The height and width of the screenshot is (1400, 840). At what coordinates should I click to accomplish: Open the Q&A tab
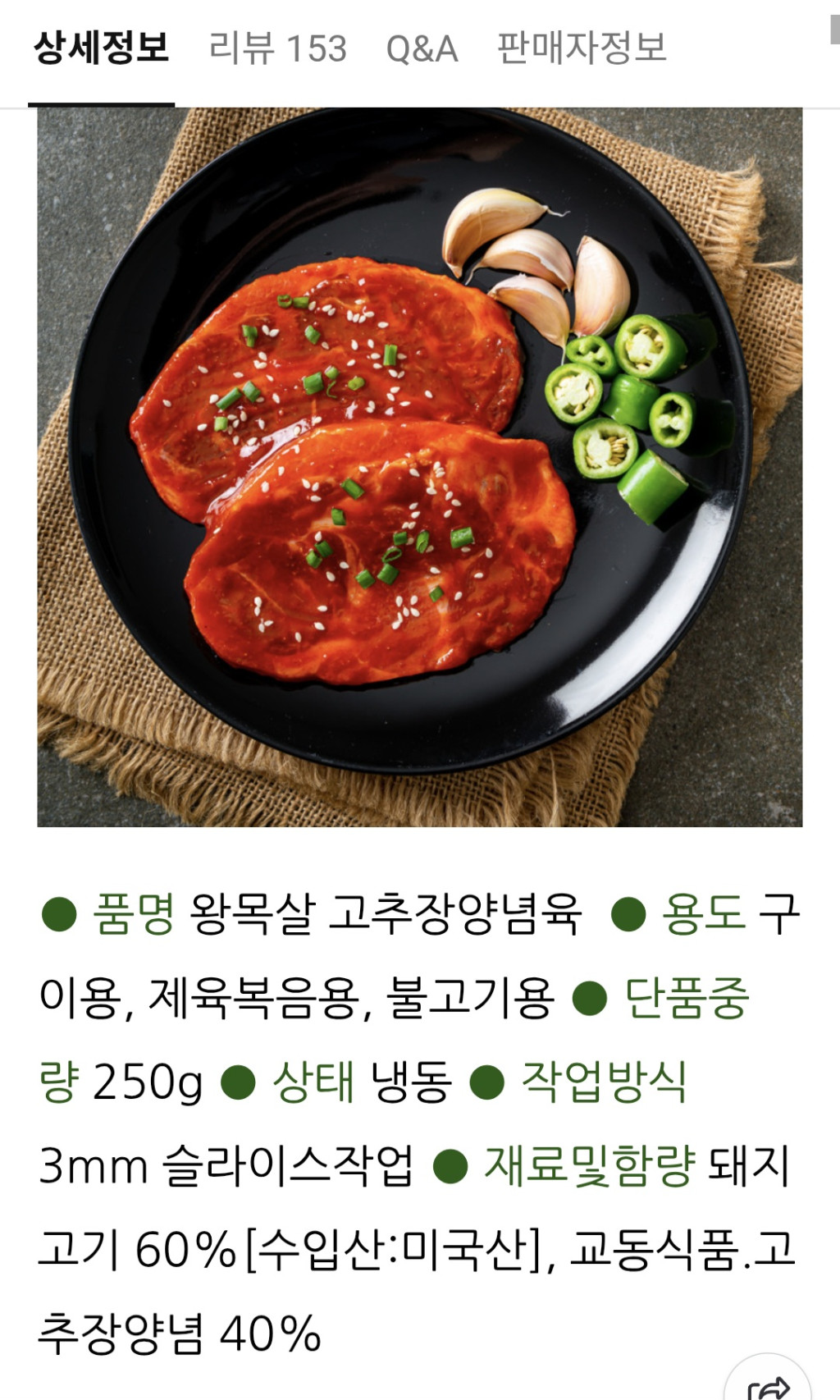(422, 49)
